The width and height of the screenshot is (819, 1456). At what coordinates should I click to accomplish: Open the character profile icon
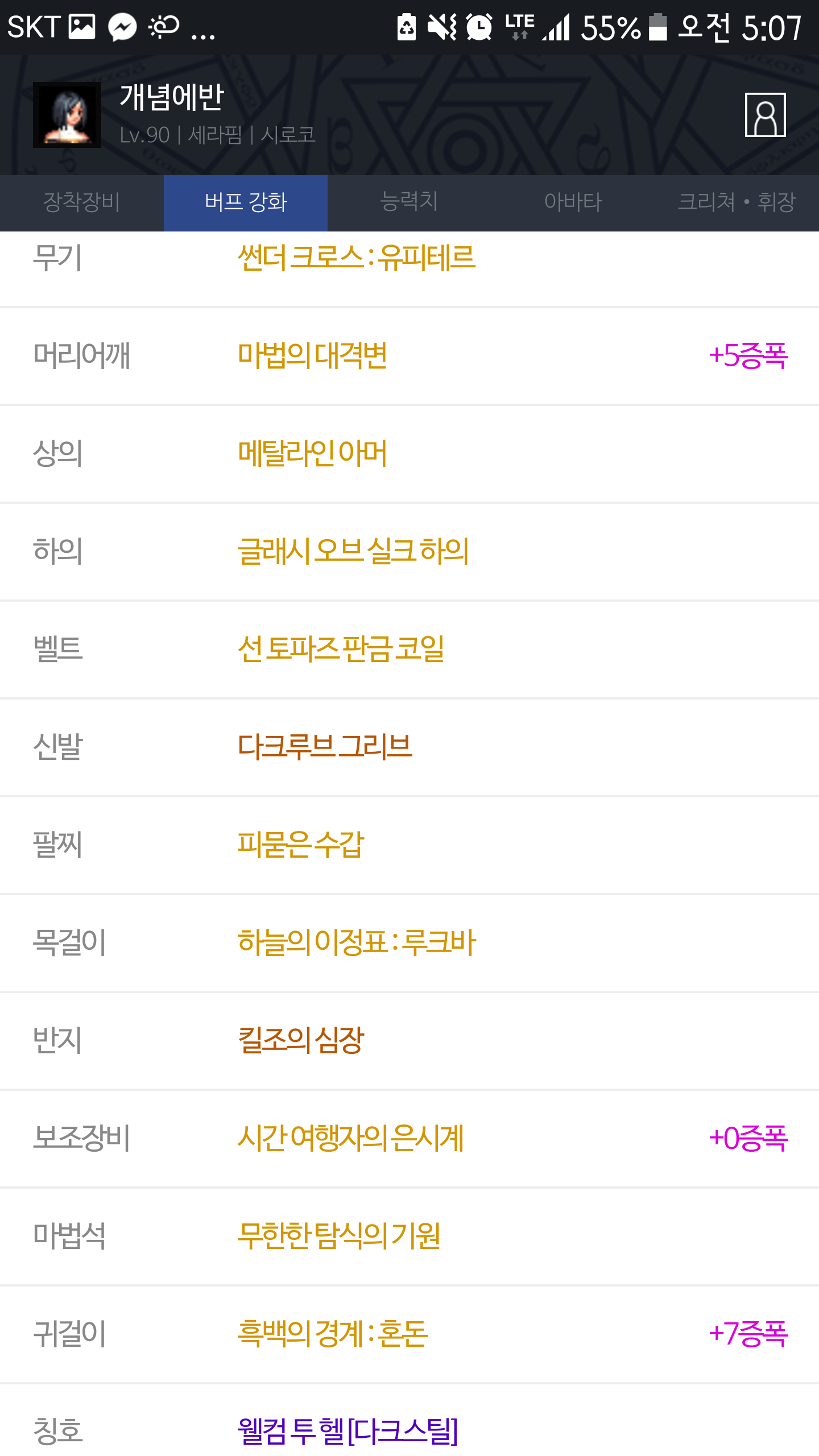point(765,114)
